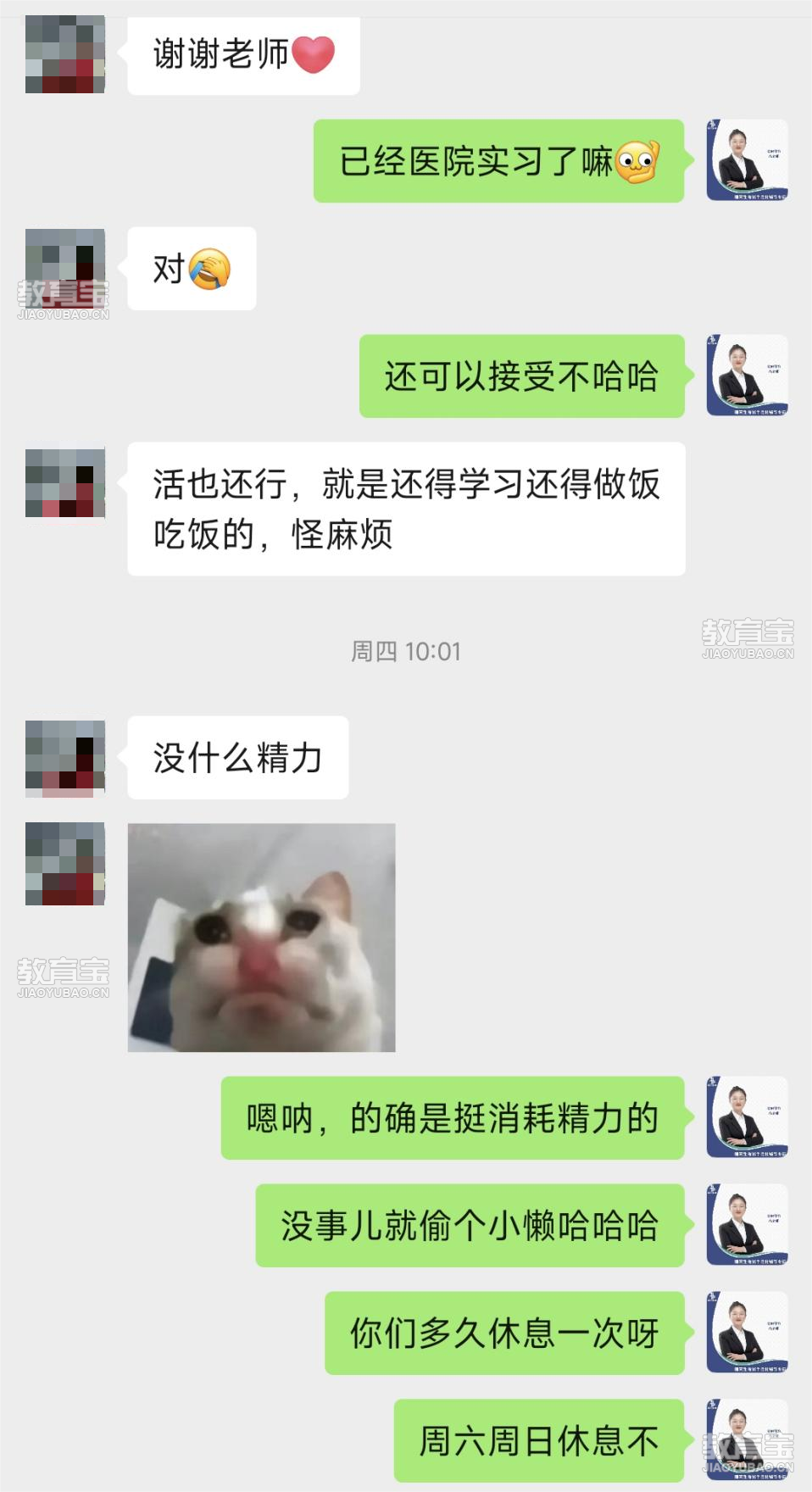The image size is (812, 1492).
Task: Open the sender's avatar beside 没什么精力
Action: pyautogui.click(x=65, y=759)
